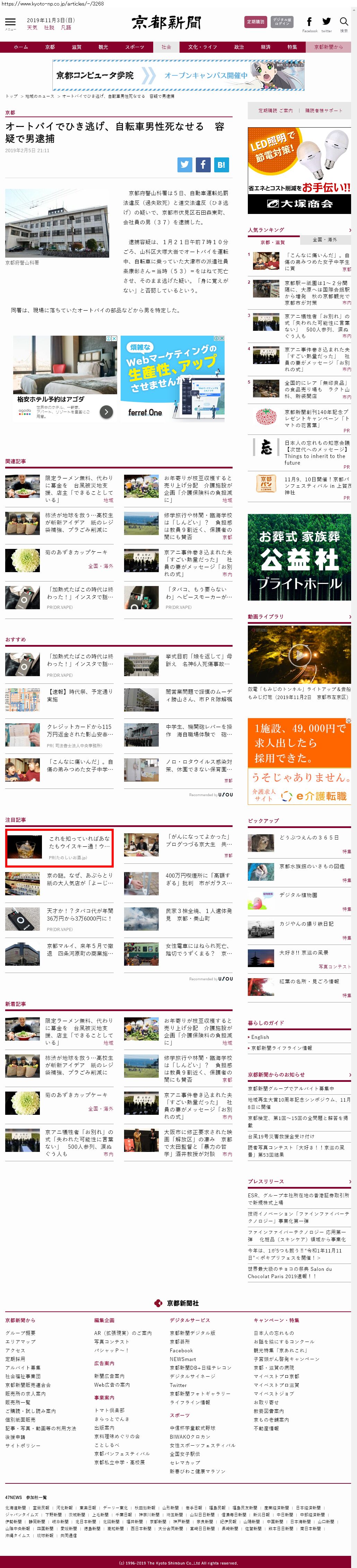Screen dimensions: 357x1568
Task: Play the もみじのトンネル video
Action: (x=299, y=654)
